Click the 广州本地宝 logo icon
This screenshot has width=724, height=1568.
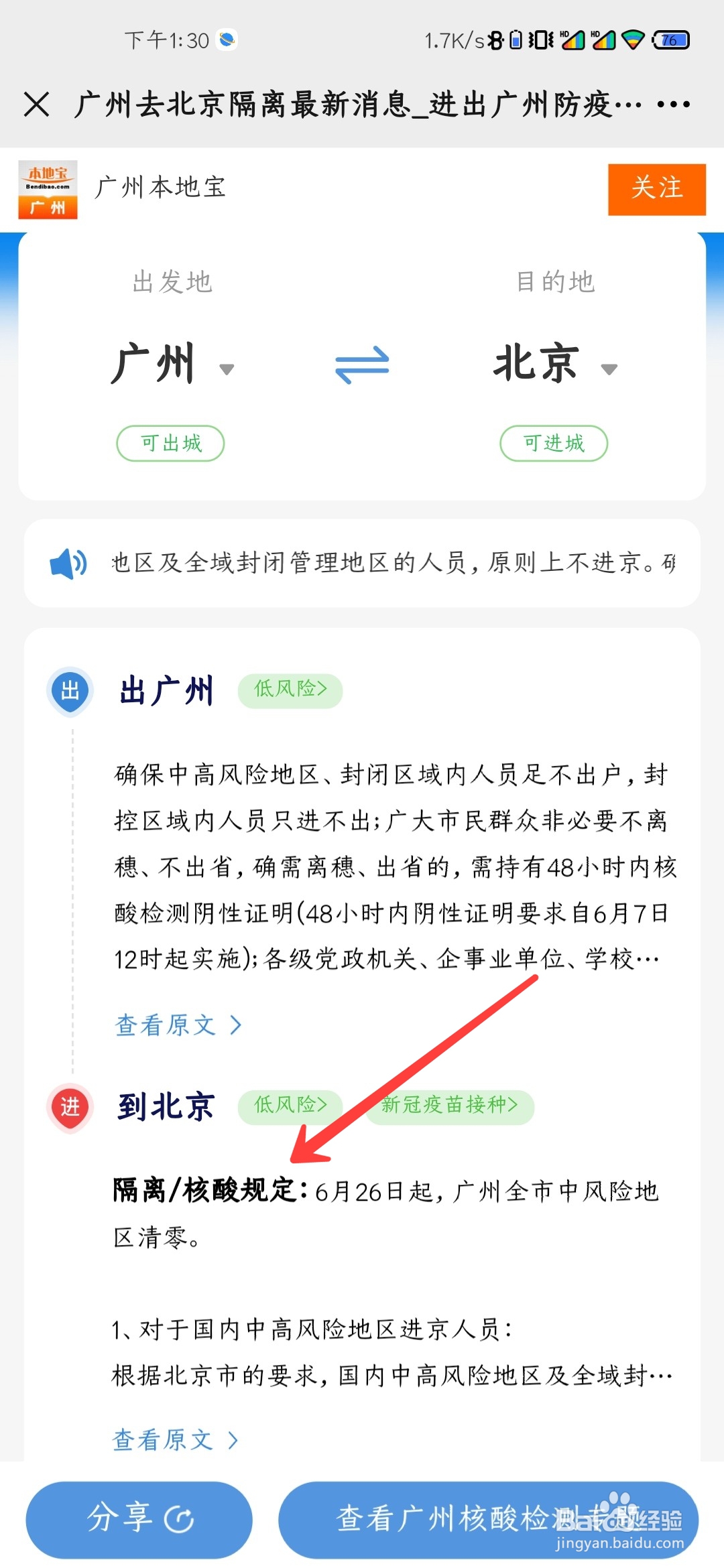[x=48, y=190]
